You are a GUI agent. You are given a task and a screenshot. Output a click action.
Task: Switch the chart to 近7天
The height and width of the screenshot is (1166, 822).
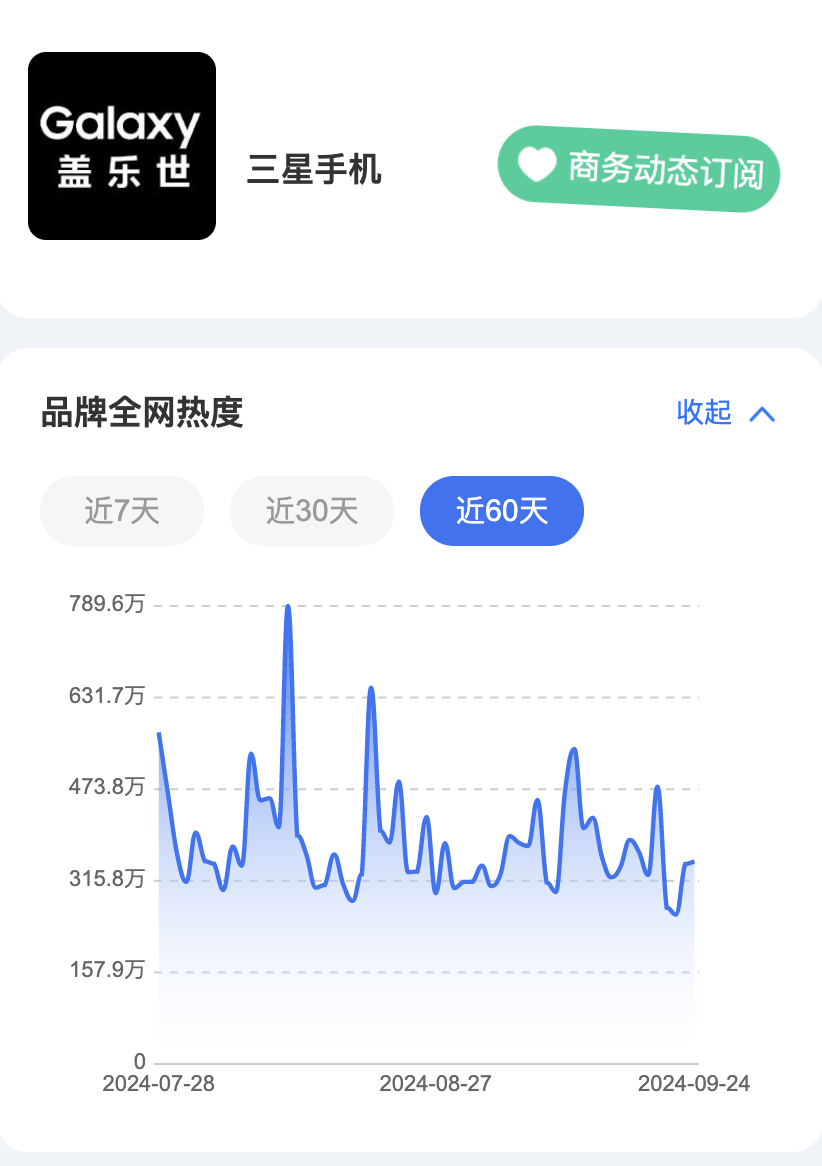click(122, 511)
